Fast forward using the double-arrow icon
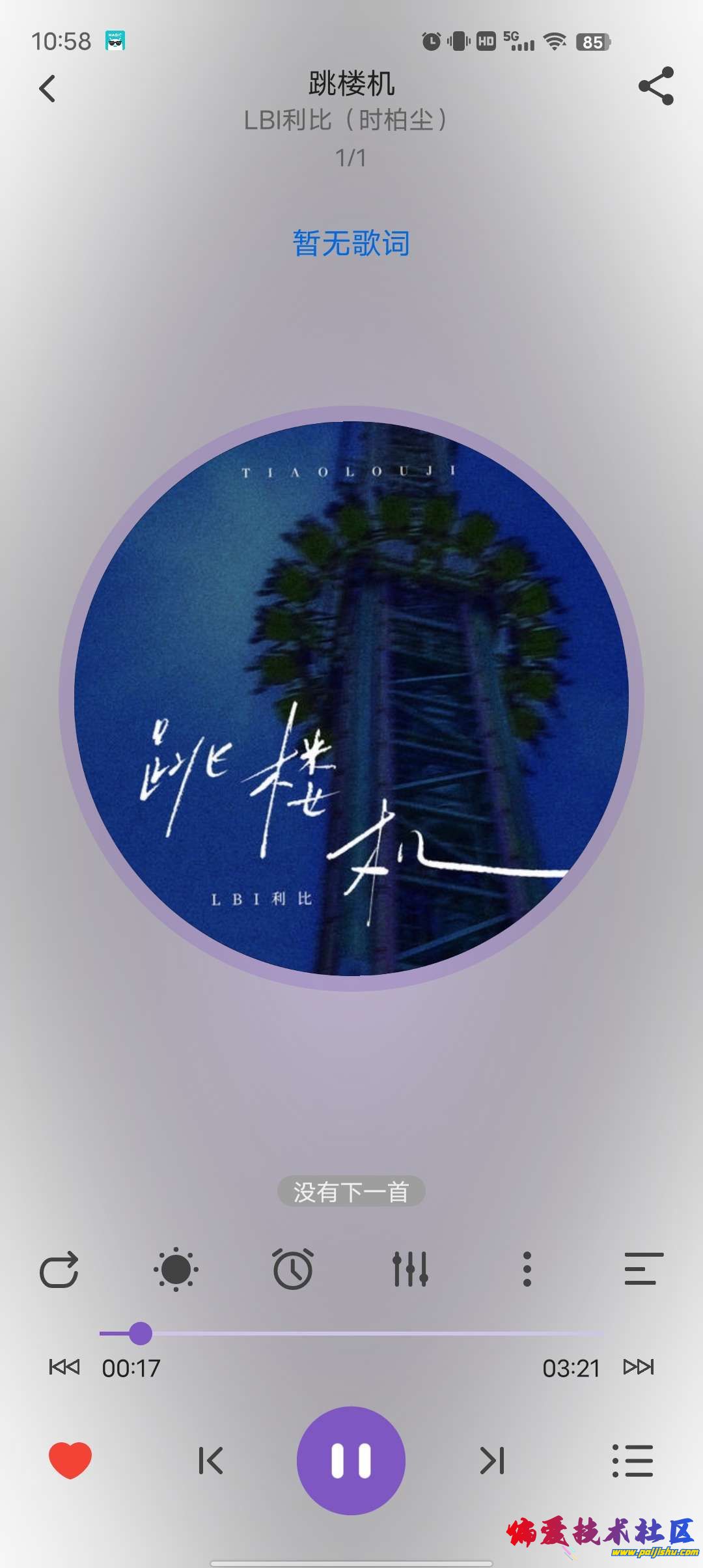This screenshot has width=703, height=1568. pos(639,1367)
